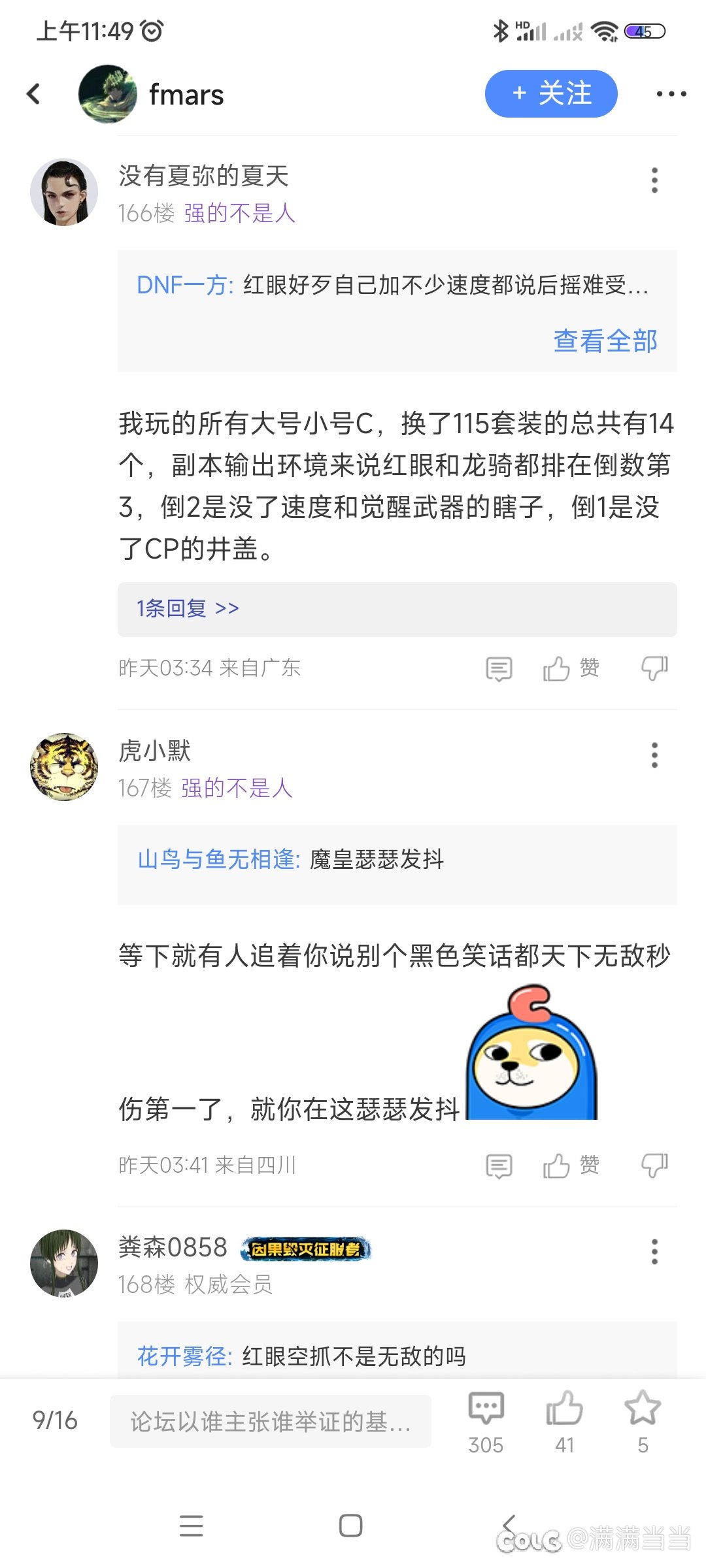Follow fmars with the 关注 button
Image resolution: width=706 pixels, height=1568 pixels.
551,94
